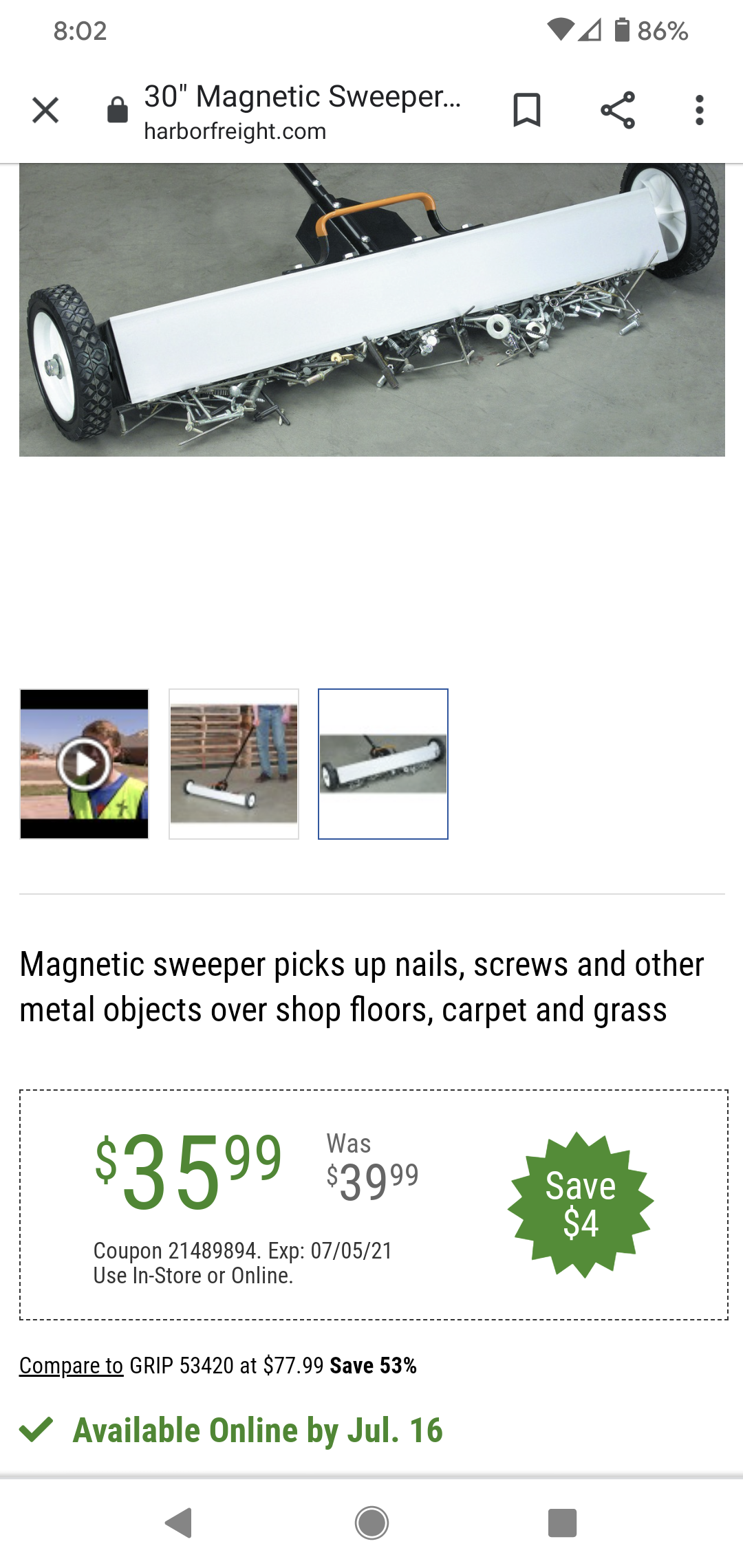Open the large magnetic sweeper product image
Viewport: 743px width, 1568px height.
click(x=371, y=309)
